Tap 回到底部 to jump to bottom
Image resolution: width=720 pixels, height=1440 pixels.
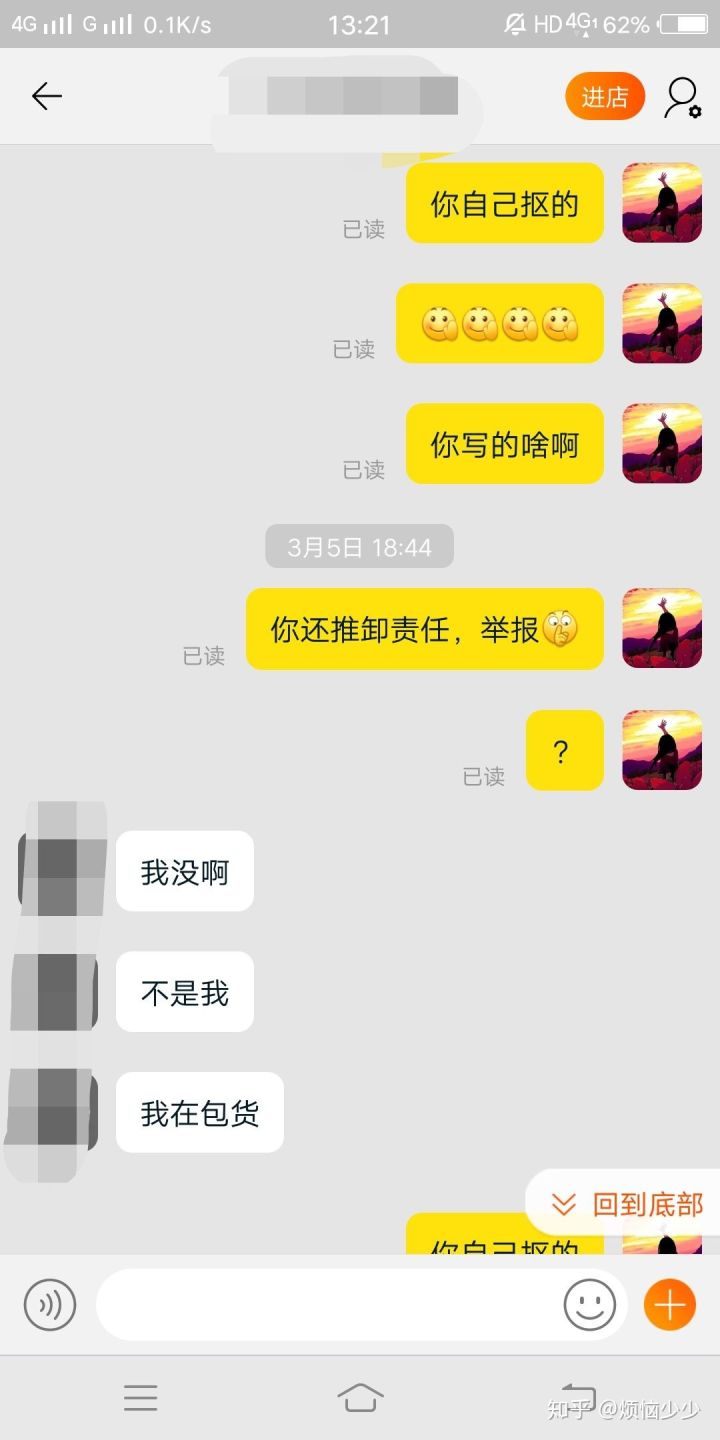628,1204
